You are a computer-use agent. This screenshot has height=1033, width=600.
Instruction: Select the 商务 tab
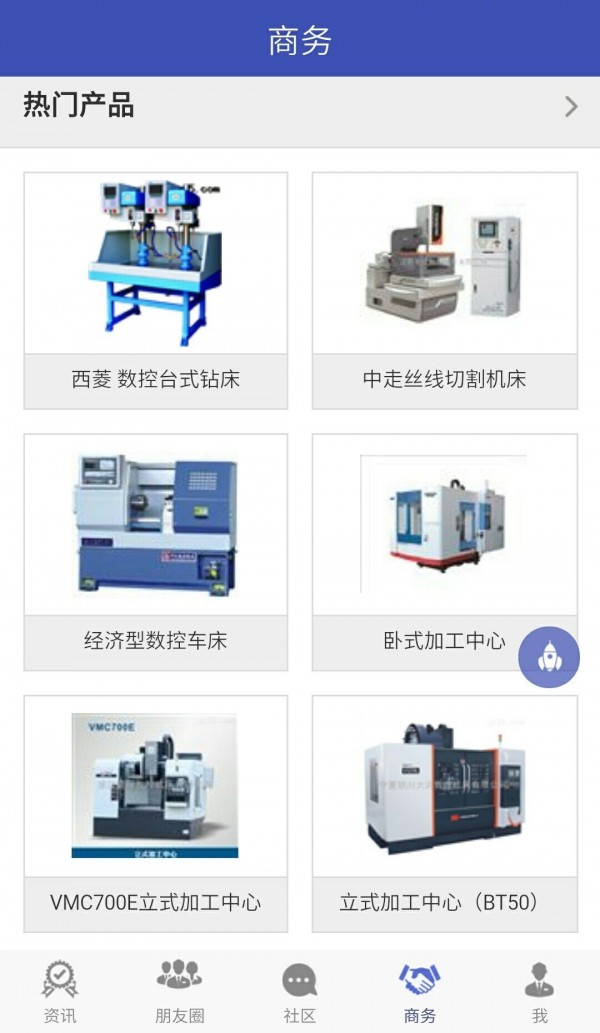click(420, 992)
